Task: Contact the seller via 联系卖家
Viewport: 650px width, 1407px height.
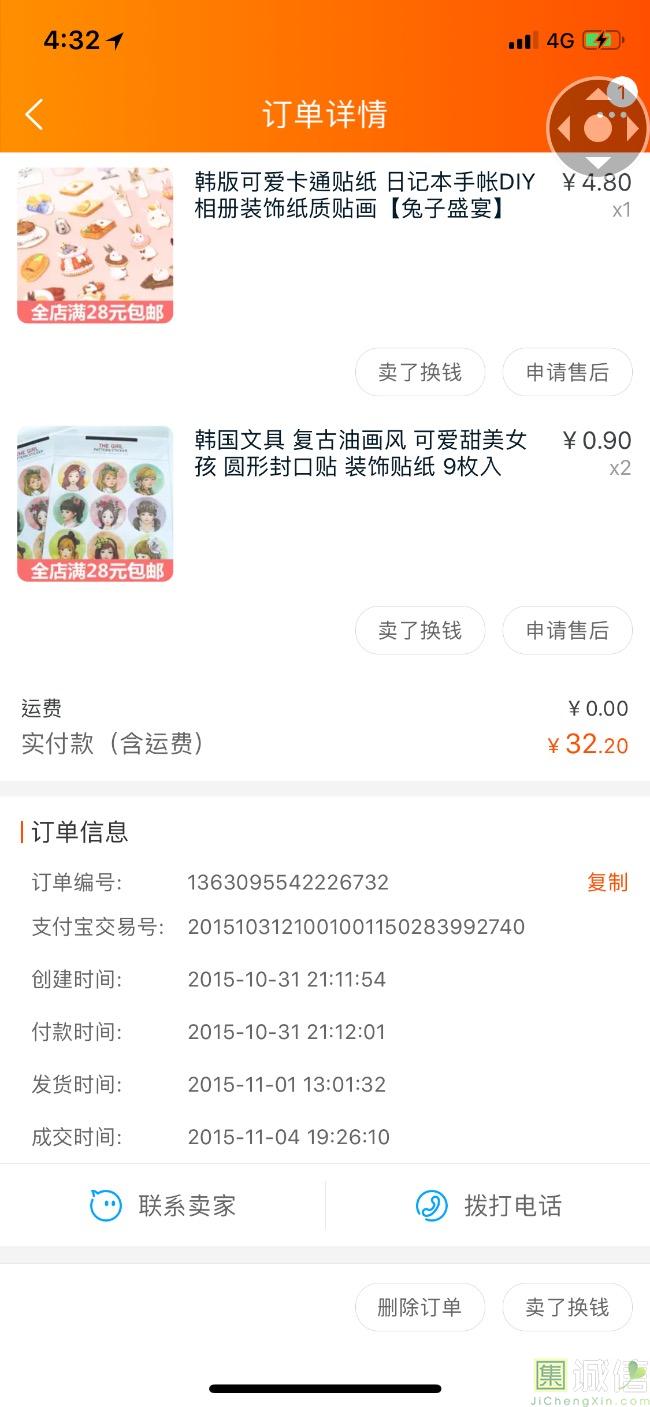Action: pyautogui.click(x=163, y=1206)
